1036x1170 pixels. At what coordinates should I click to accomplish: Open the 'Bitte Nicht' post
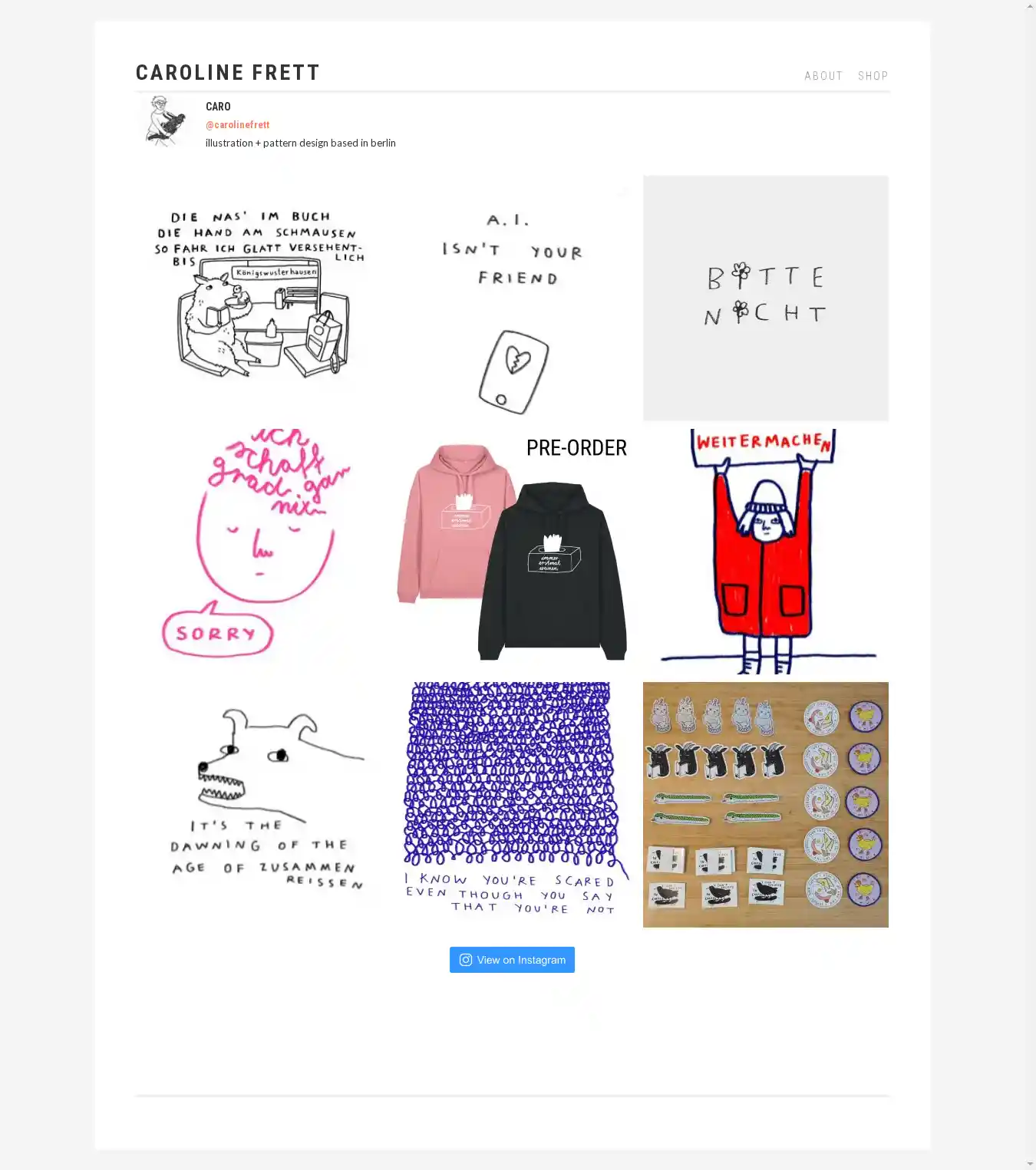click(x=765, y=298)
